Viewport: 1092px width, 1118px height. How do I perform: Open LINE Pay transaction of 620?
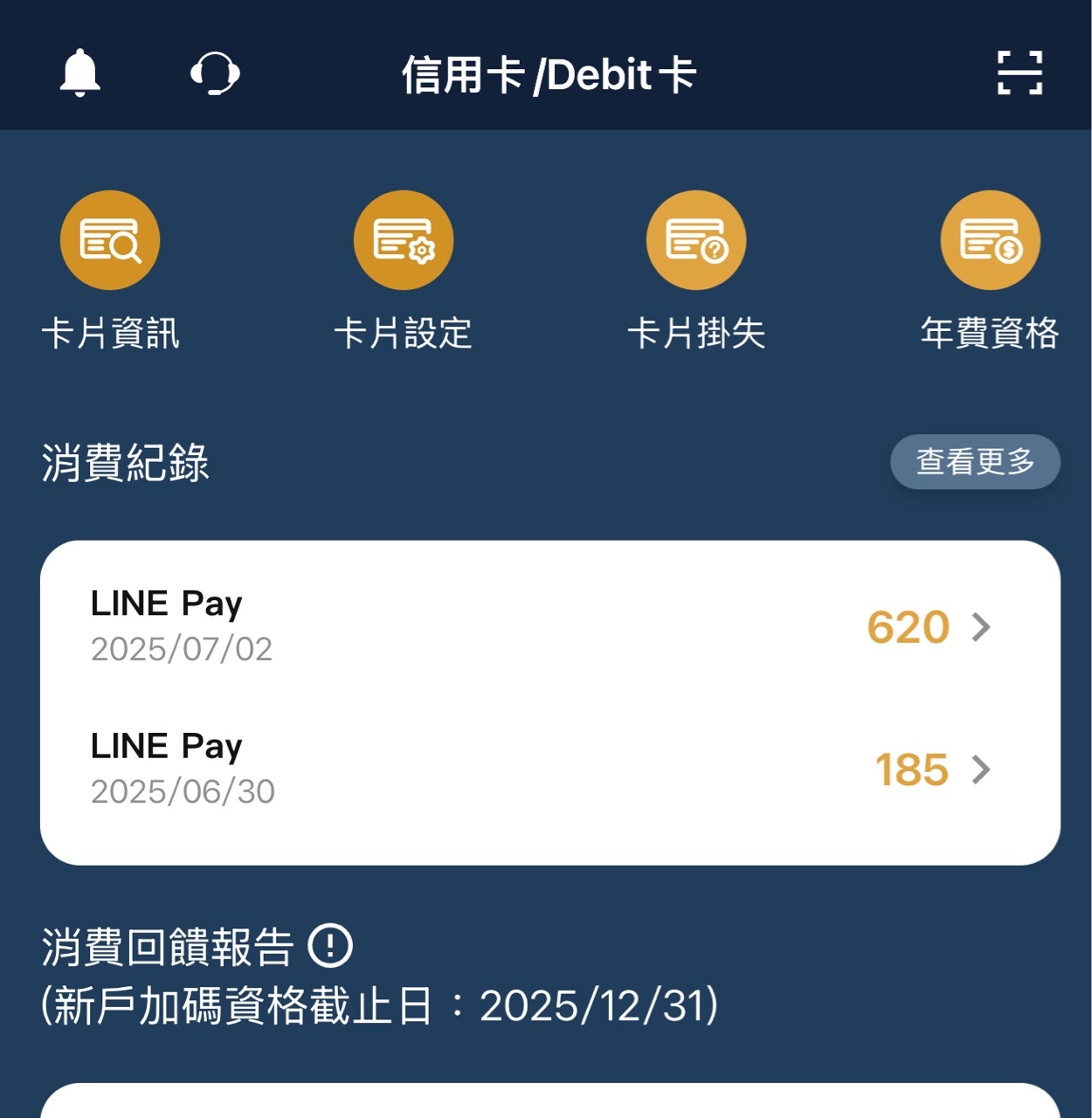[550, 626]
